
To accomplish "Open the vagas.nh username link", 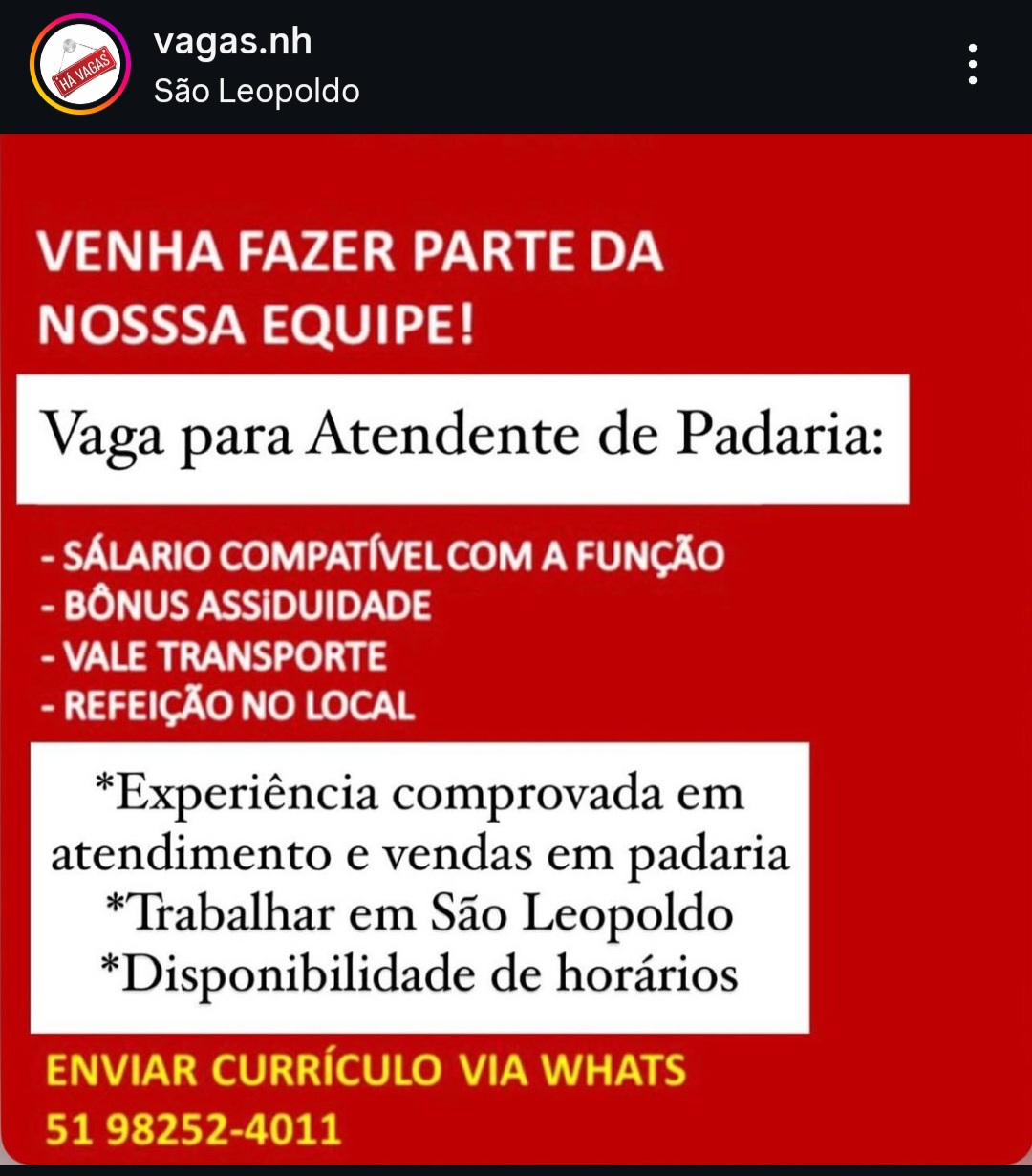I will click(x=232, y=42).
